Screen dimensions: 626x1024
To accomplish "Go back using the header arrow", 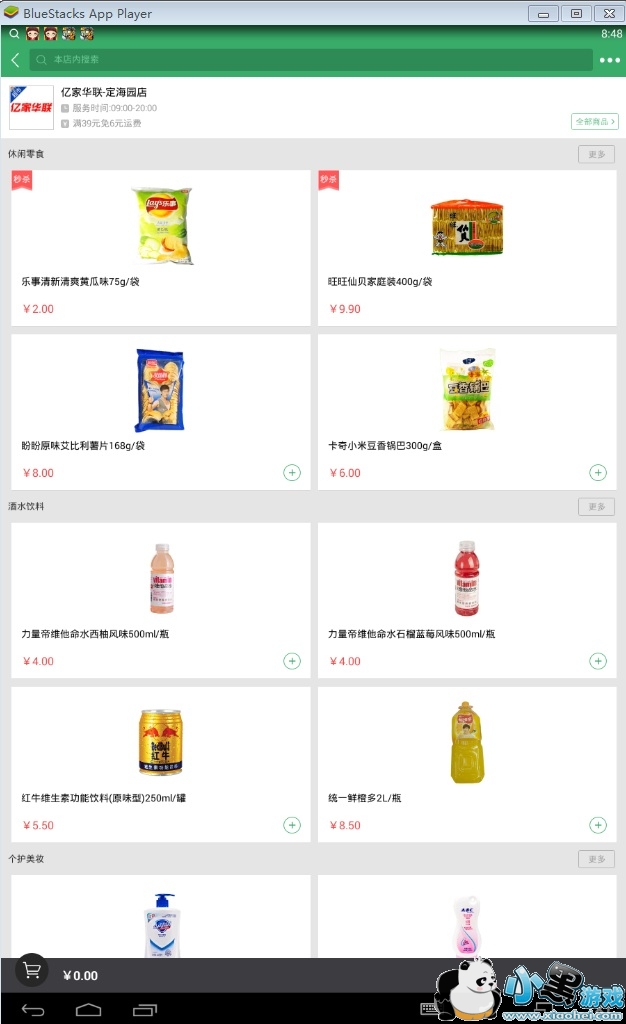I will 15,60.
